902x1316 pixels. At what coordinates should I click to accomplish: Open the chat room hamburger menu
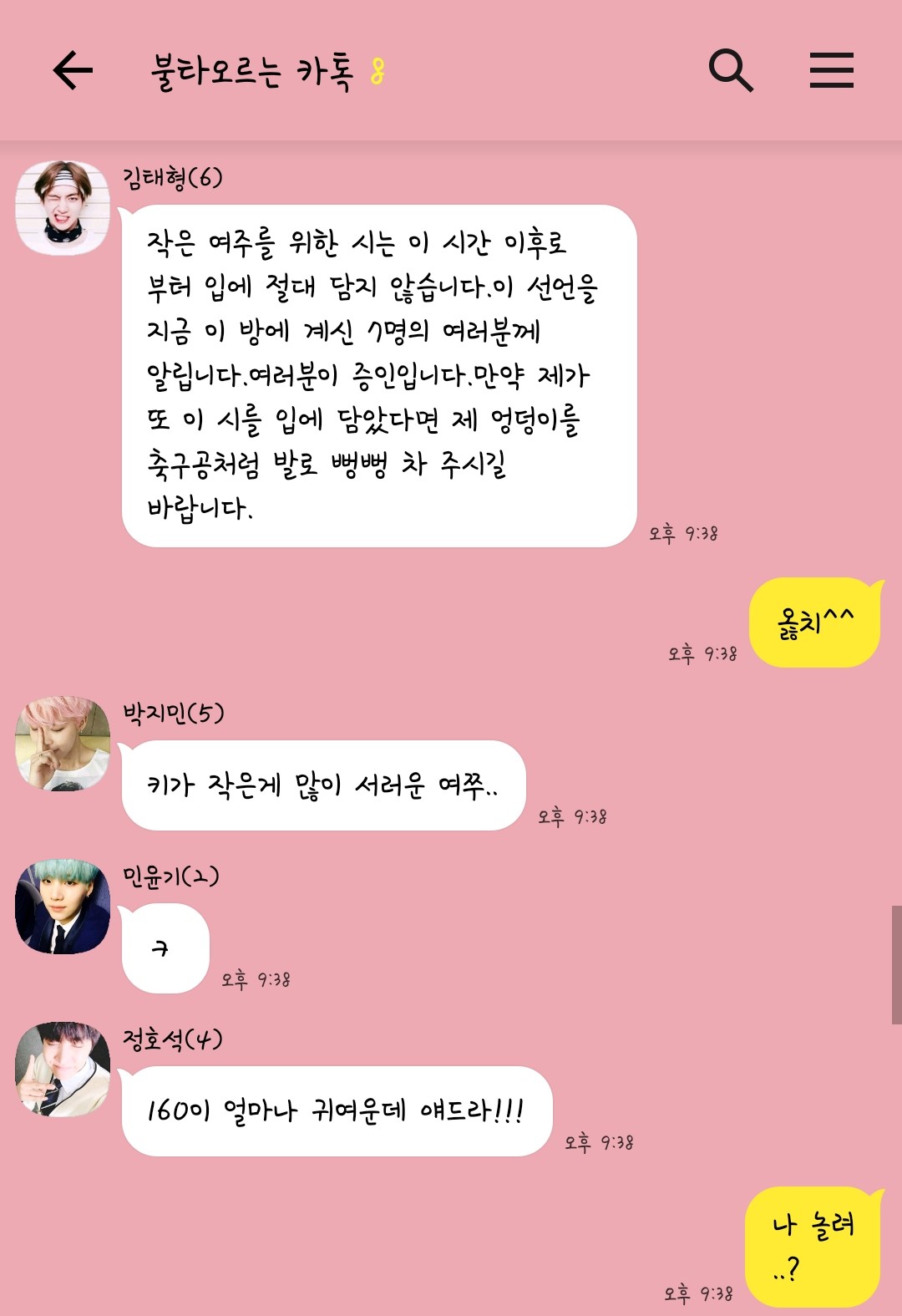831,69
